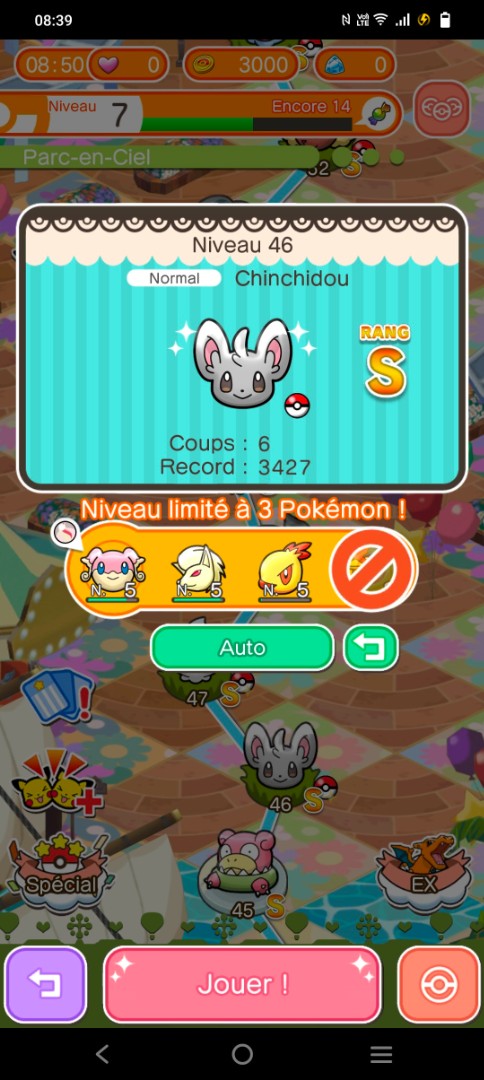Open the top red Poké Ball icon
This screenshot has width=484, height=1080.
(x=441, y=108)
